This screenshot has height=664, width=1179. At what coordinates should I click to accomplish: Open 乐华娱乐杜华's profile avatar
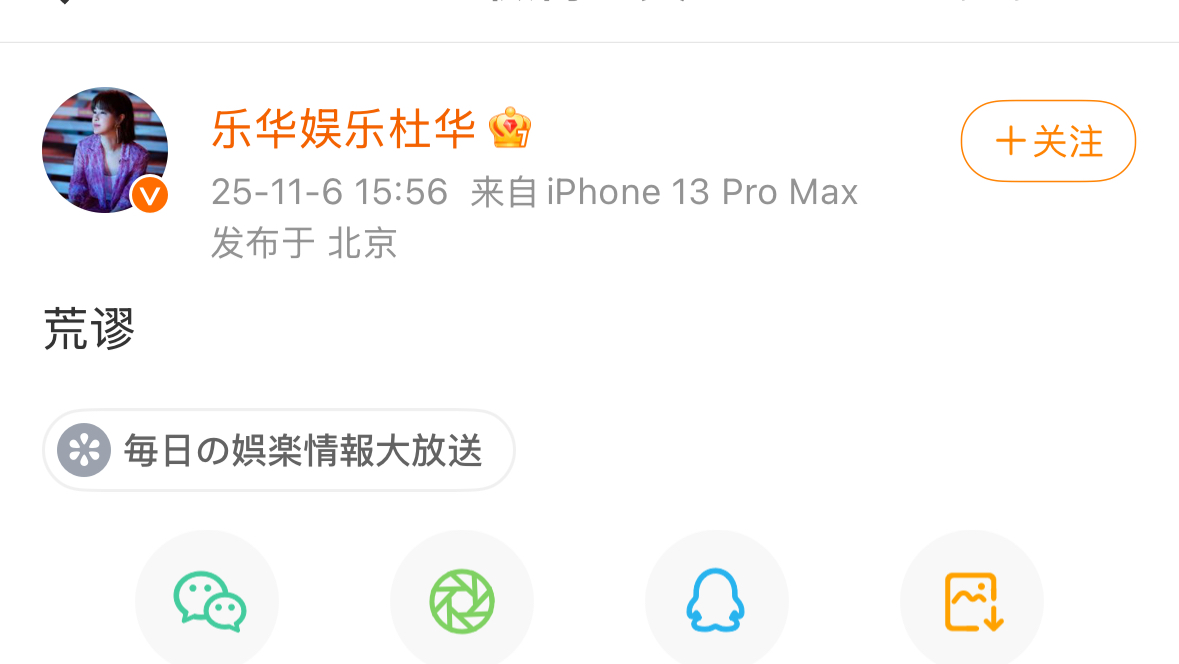(x=104, y=150)
